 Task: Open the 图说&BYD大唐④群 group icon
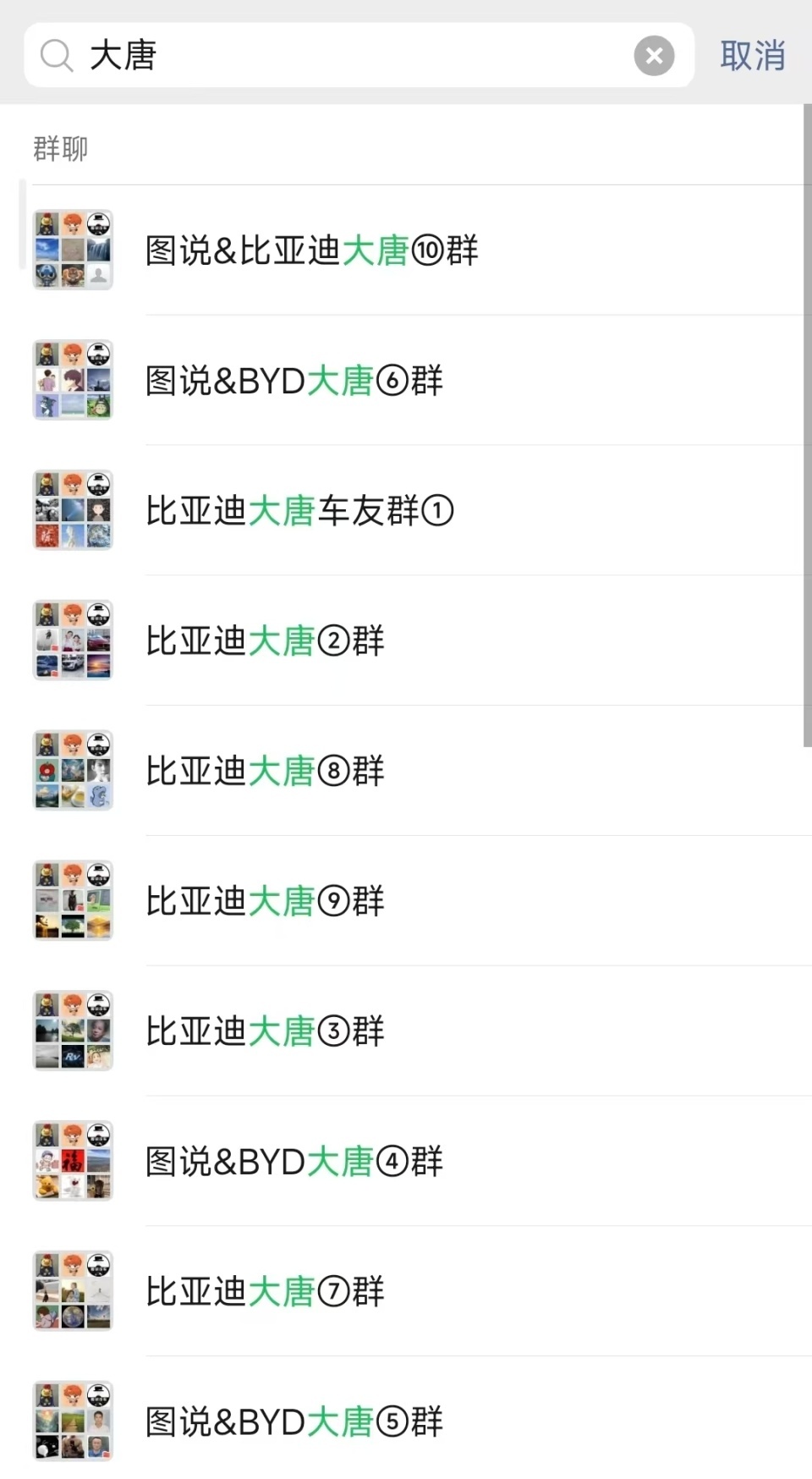[x=72, y=1160]
